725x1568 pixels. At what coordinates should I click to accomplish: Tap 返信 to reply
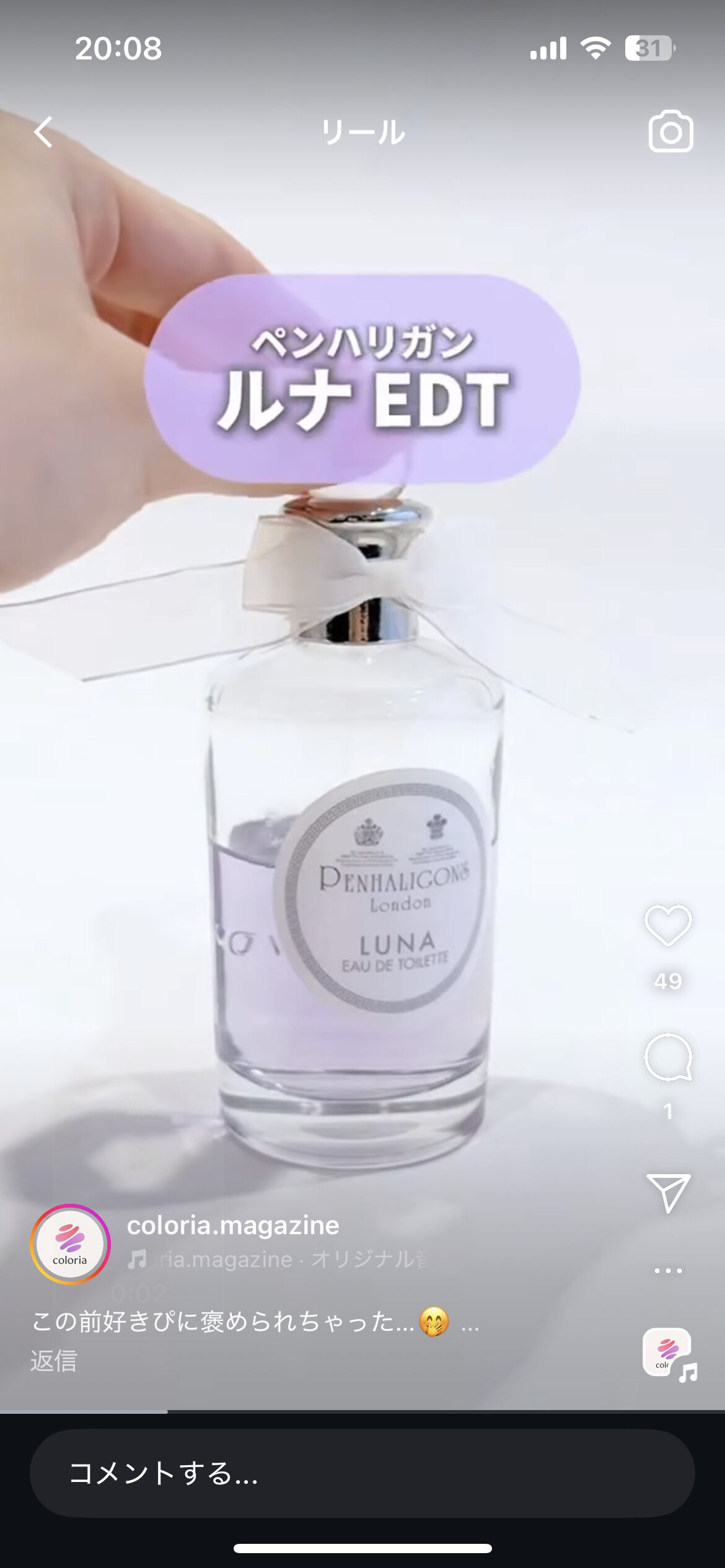54,1361
